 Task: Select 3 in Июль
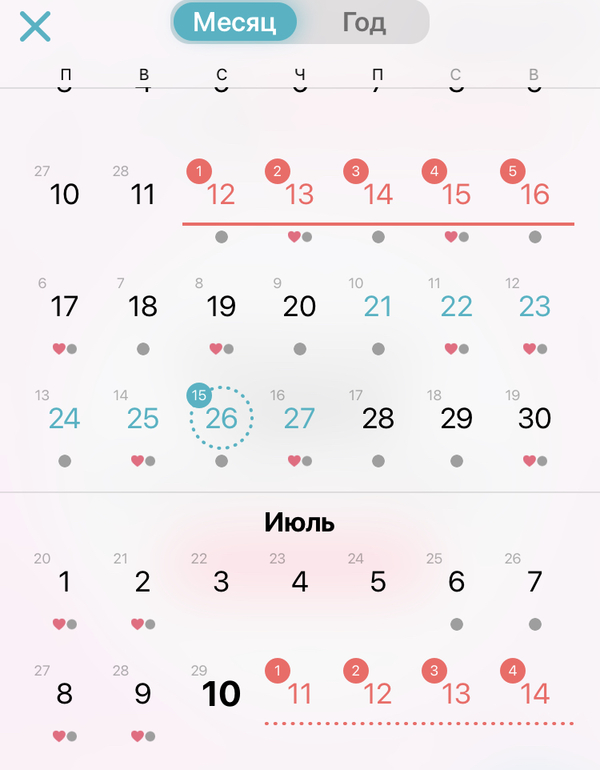pyautogui.click(x=221, y=582)
